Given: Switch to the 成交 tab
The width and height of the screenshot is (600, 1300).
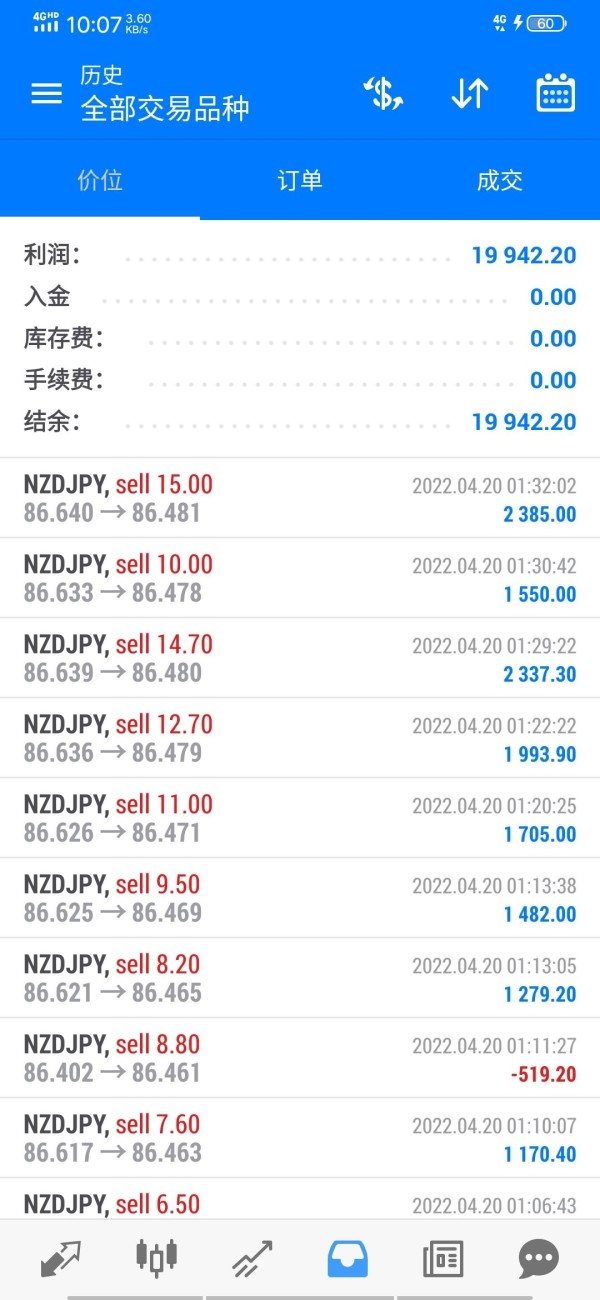Looking at the screenshot, I should [500, 180].
